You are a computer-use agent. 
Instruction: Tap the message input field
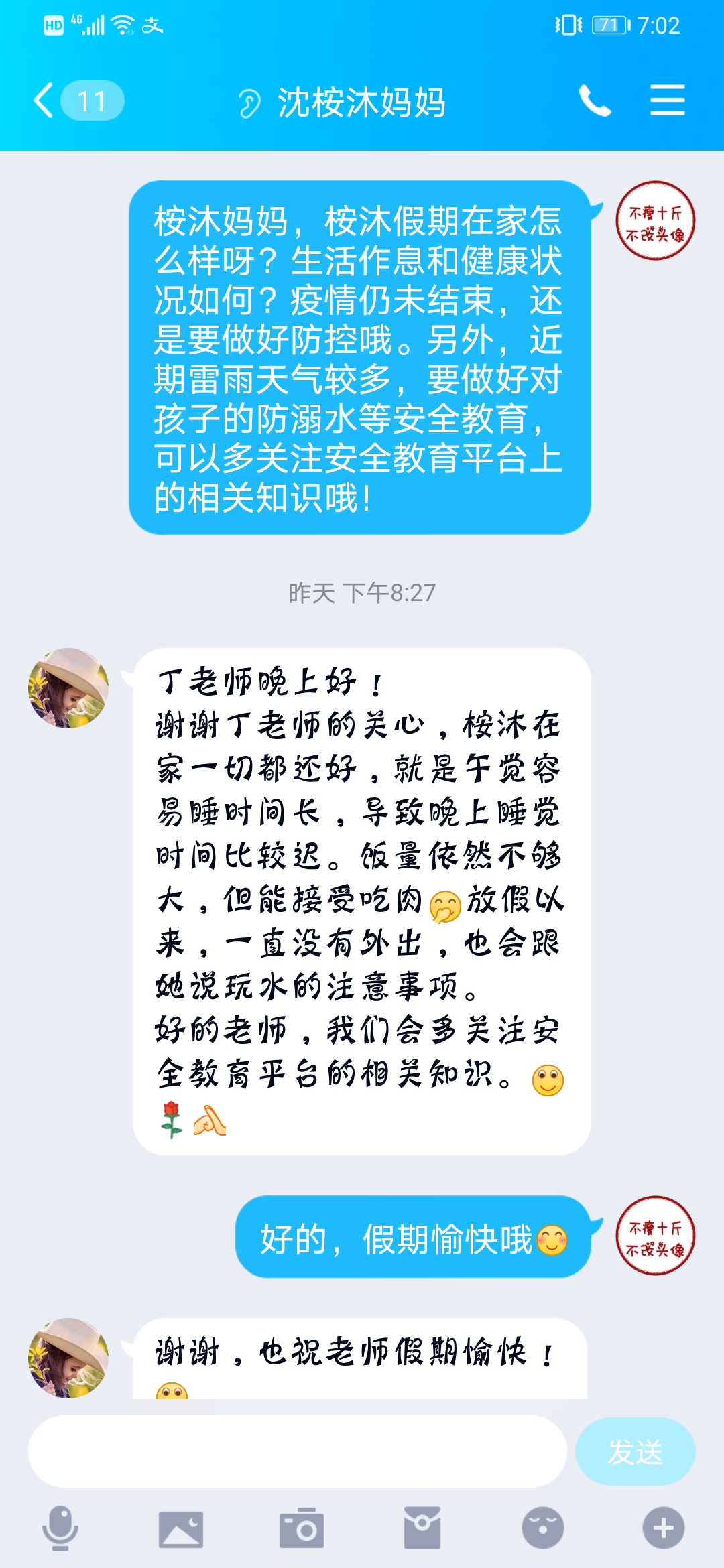[297, 1451]
